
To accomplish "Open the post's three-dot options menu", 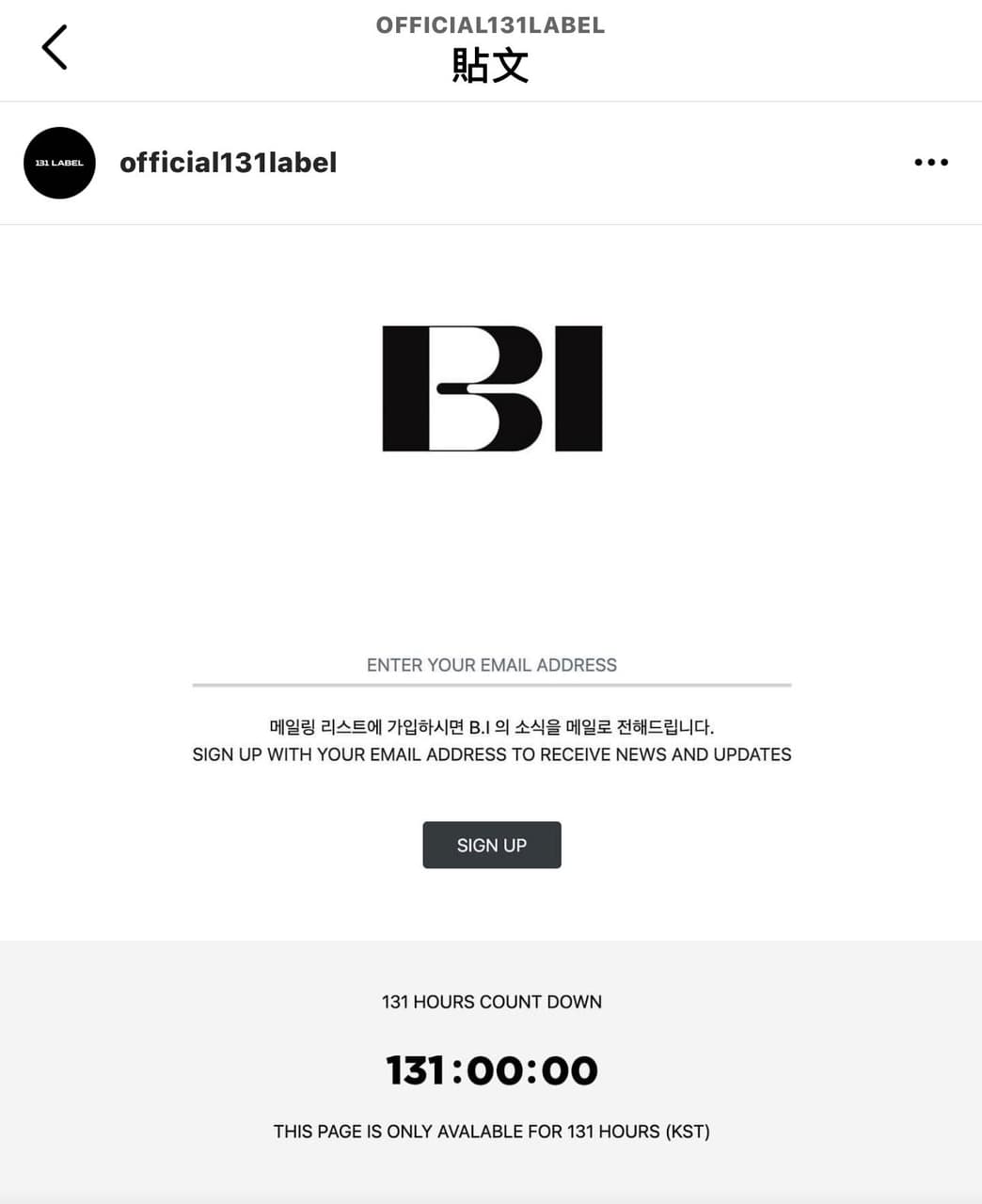I will (930, 163).
